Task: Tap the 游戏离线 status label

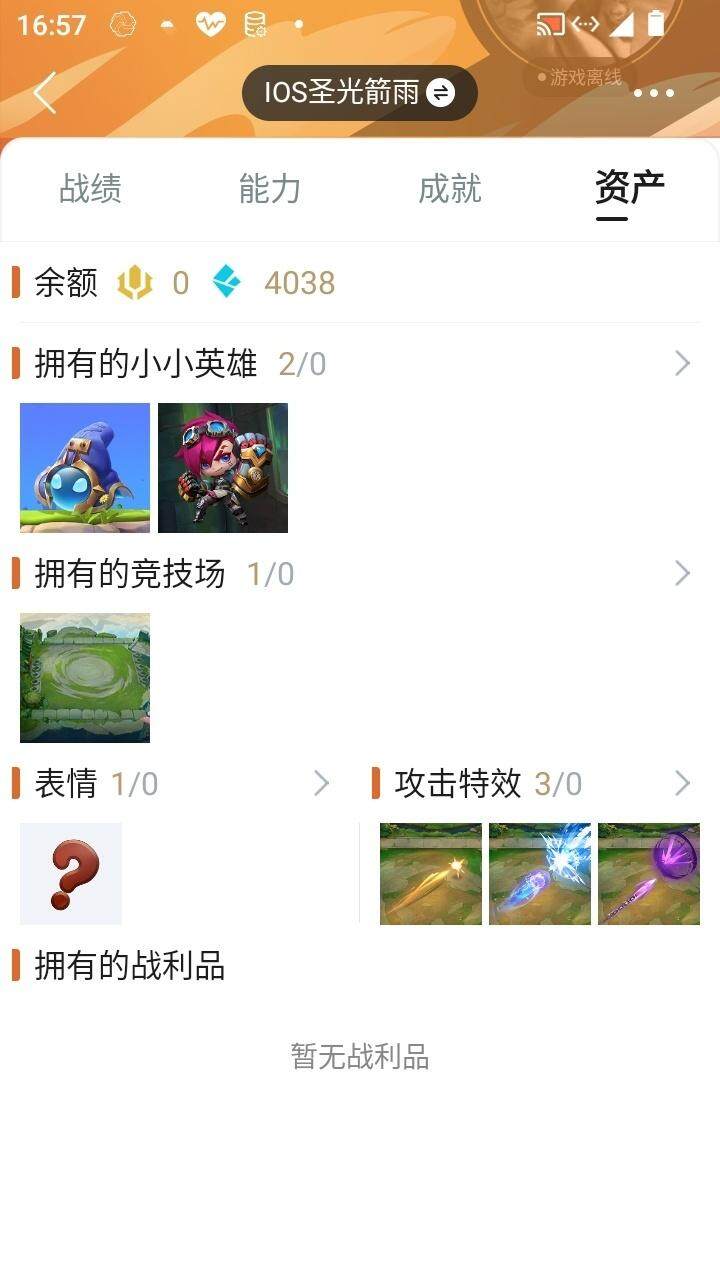Action: tap(578, 76)
